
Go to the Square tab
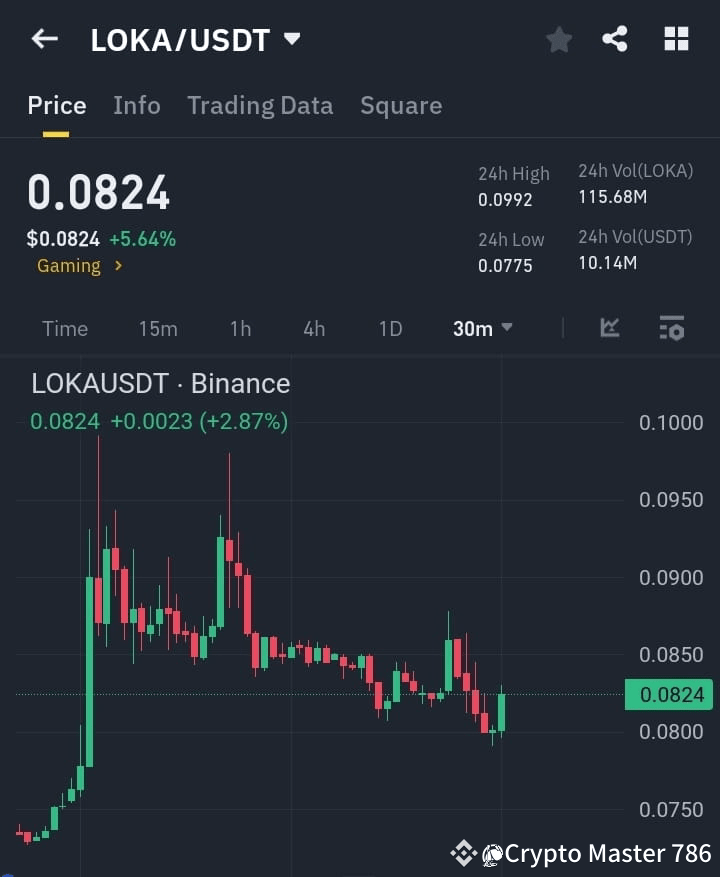coord(401,105)
